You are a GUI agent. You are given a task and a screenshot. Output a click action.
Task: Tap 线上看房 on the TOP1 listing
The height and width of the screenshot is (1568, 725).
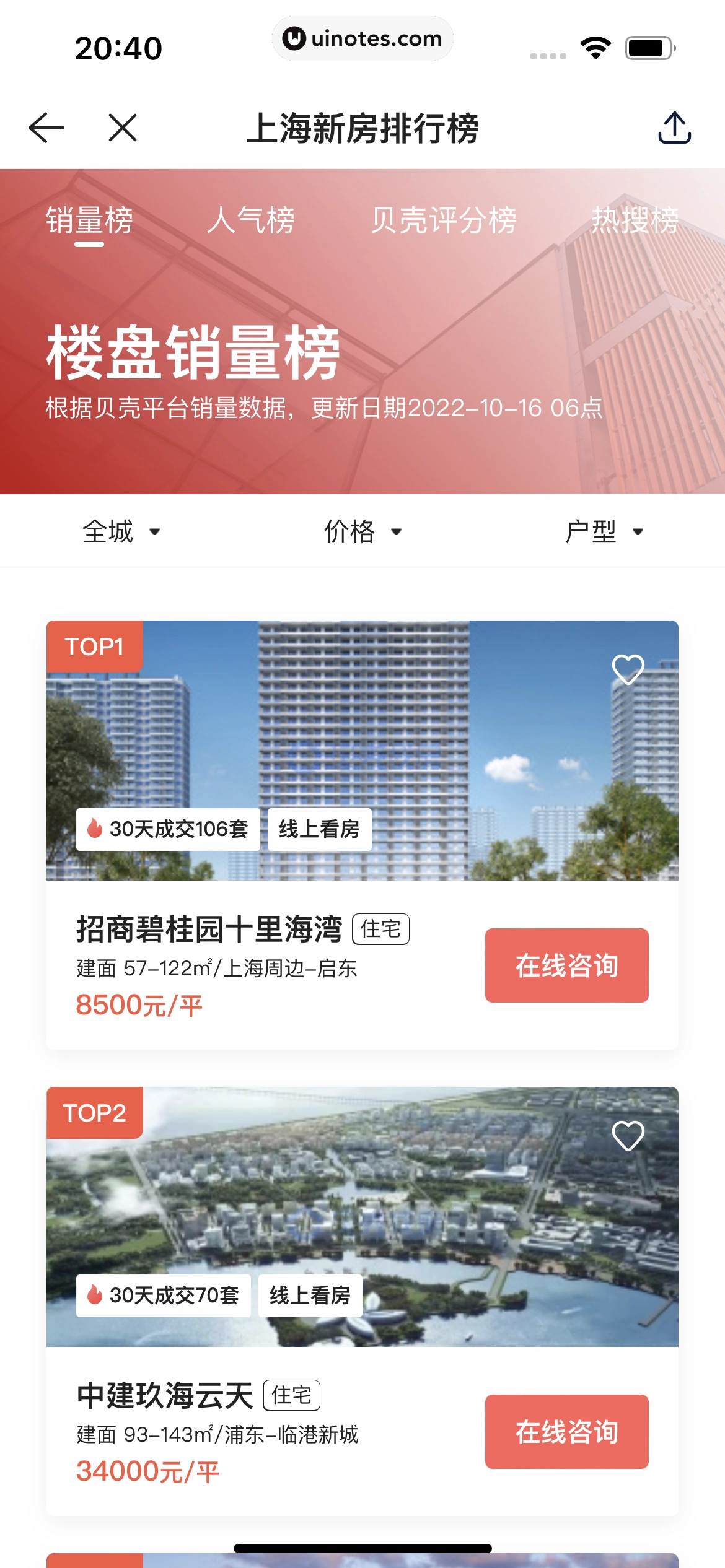point(319,829)
